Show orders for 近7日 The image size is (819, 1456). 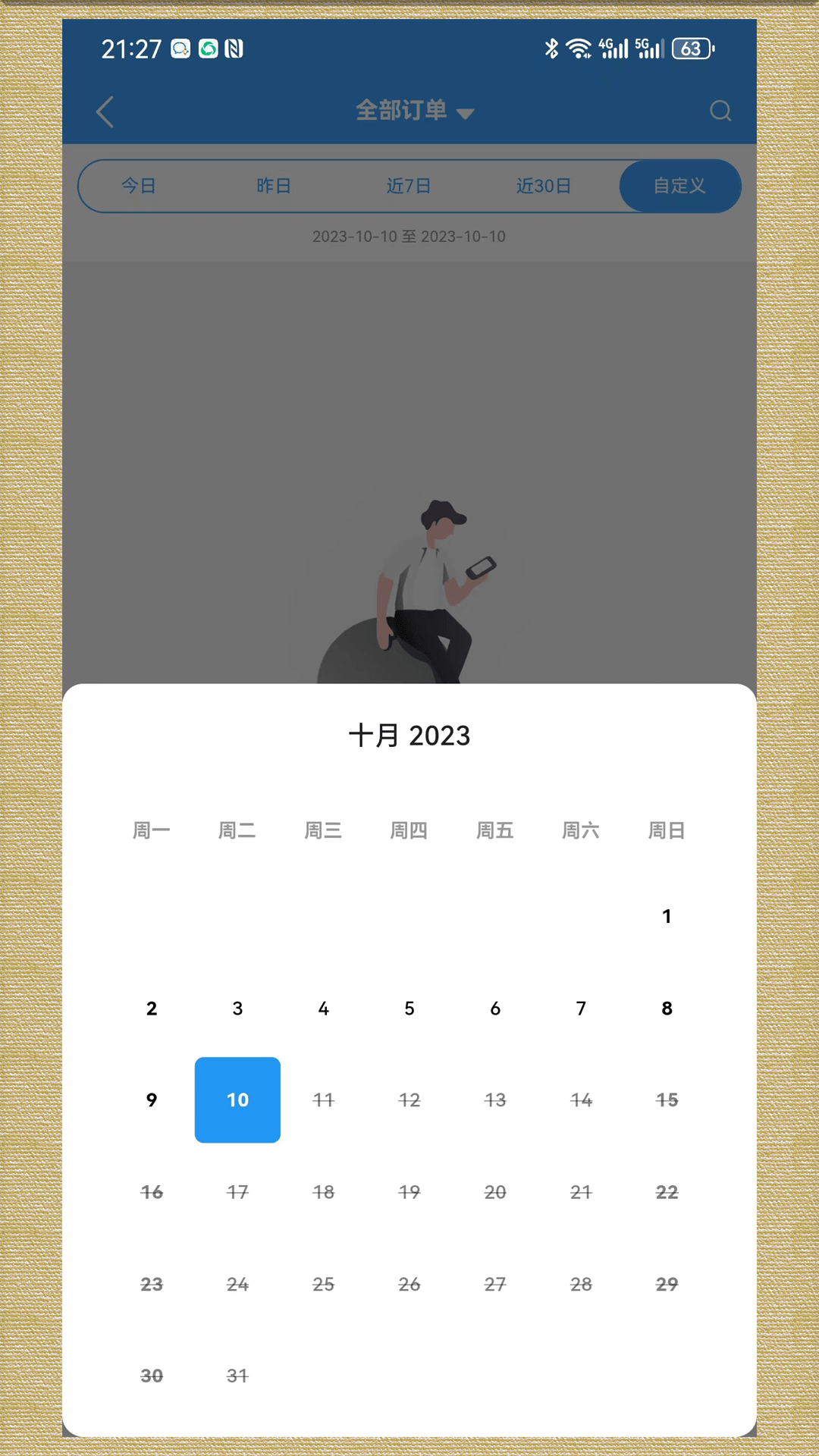click(x=409, y=186)
